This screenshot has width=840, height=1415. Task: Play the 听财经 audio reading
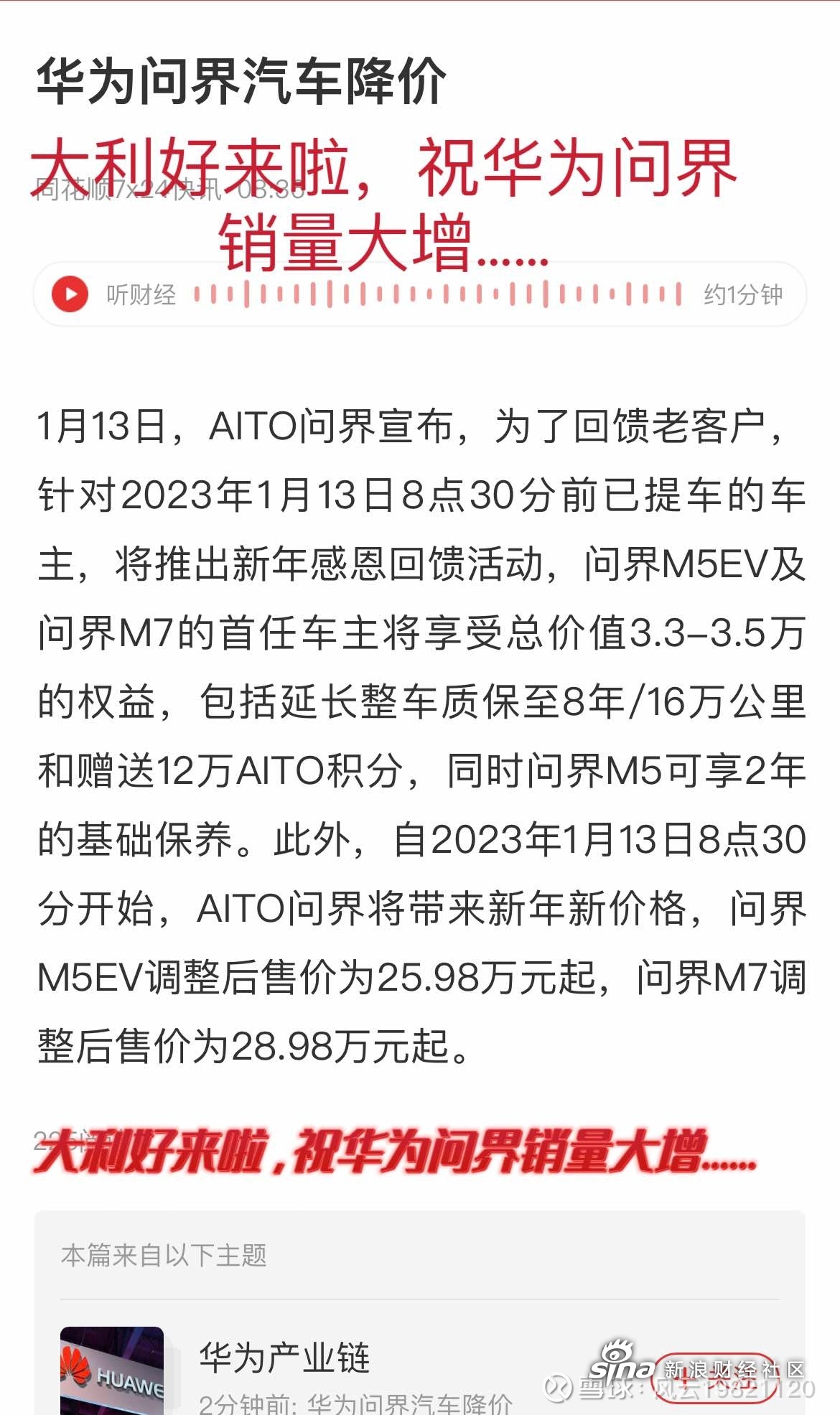(70, 294)
